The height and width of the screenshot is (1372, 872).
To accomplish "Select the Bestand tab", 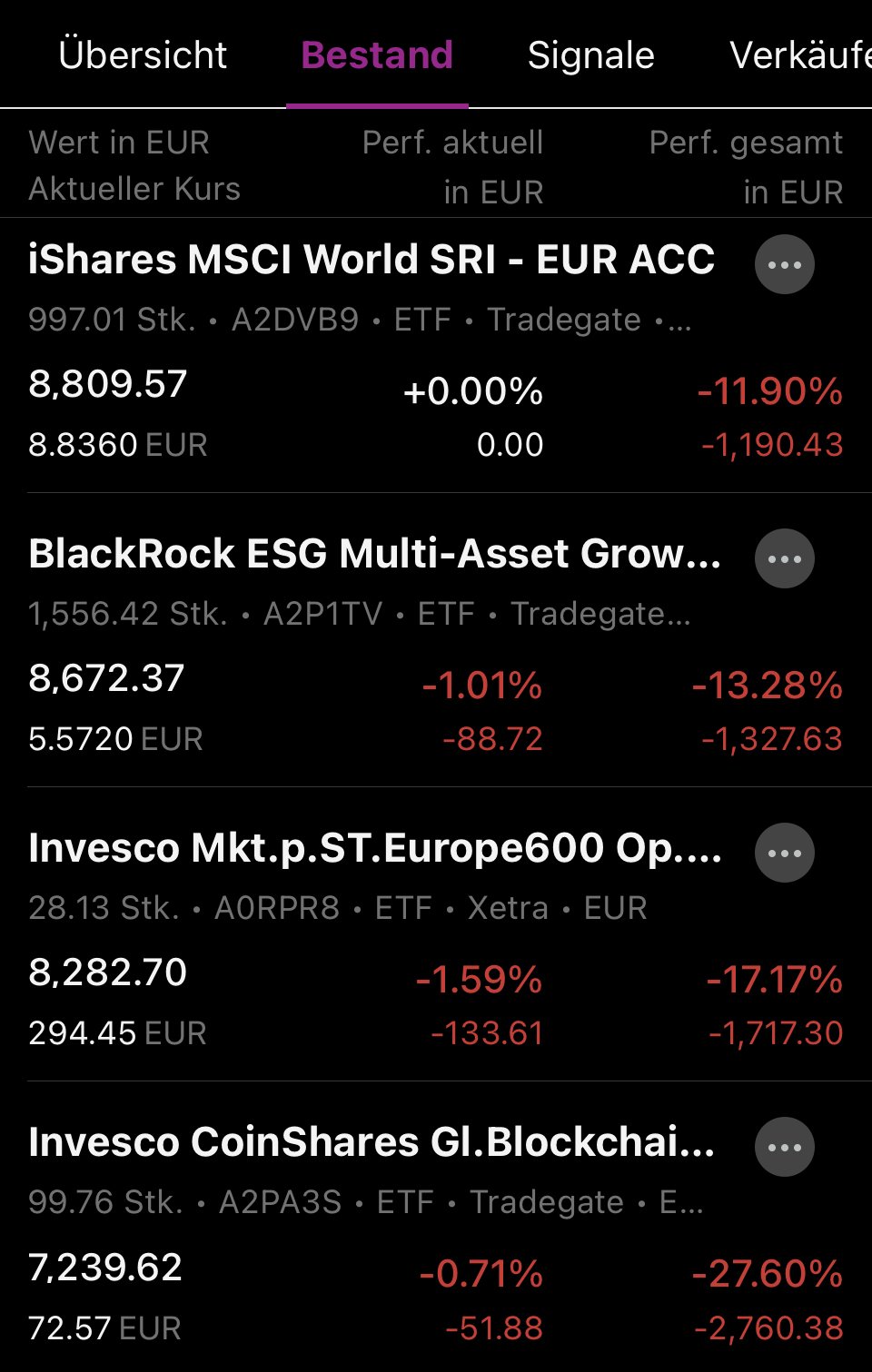I will pyautogui.click(x=377, y=55).
